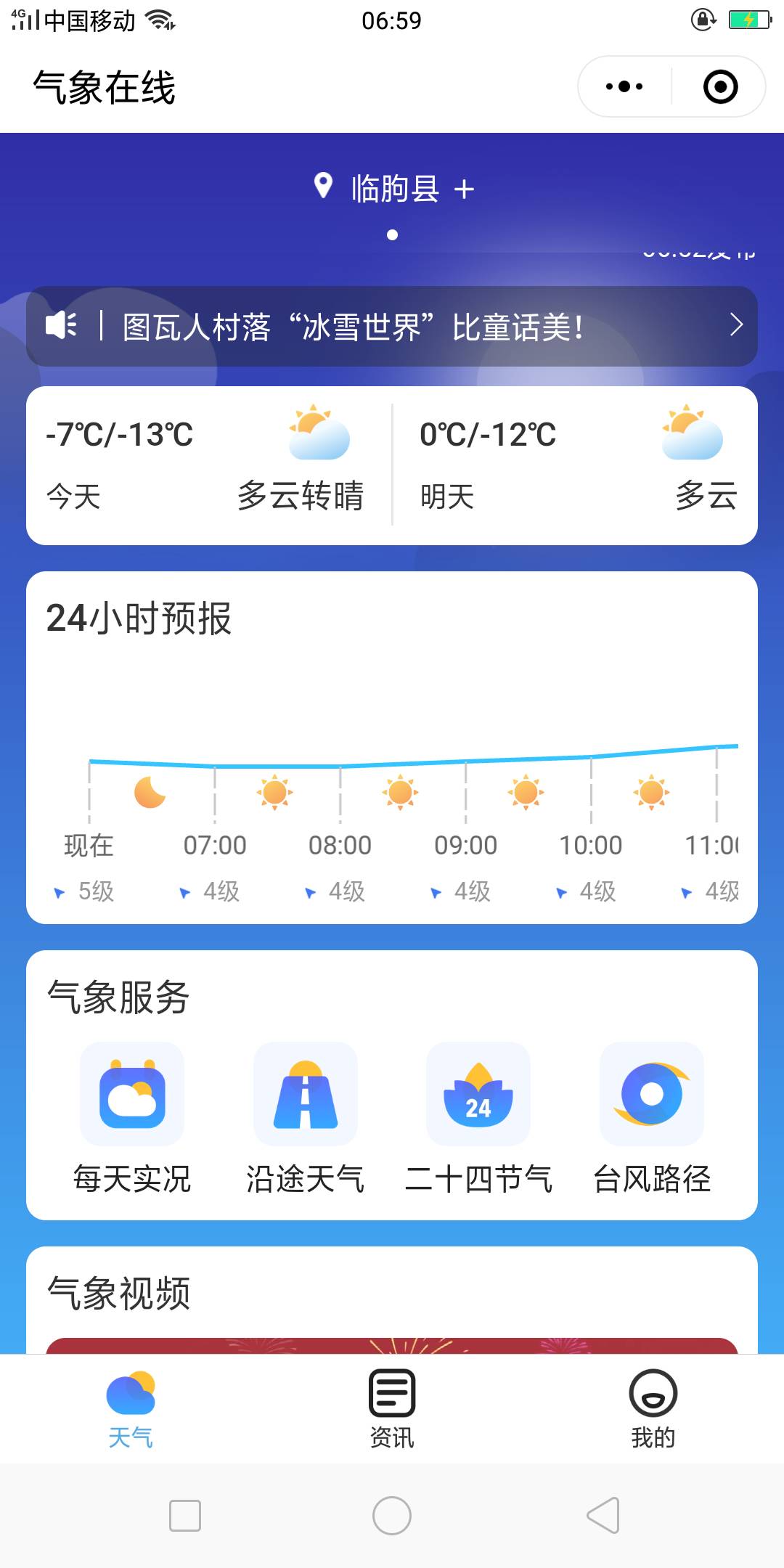The image size is (784, 1568).
Task: Open the 图瓦人村落 news banner
Action: click(x=392, y=327)
